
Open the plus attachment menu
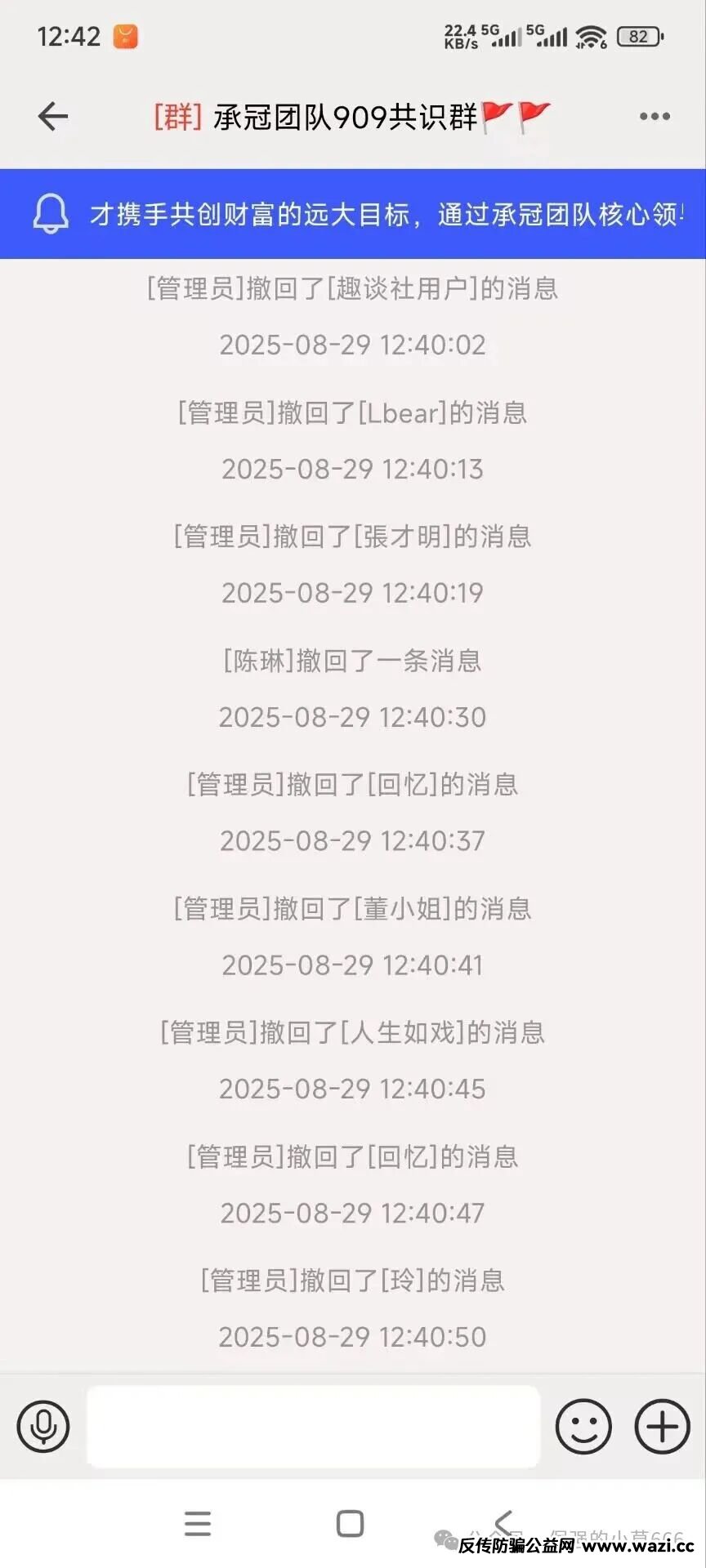pyautogui.click(x=663, y=1426)
